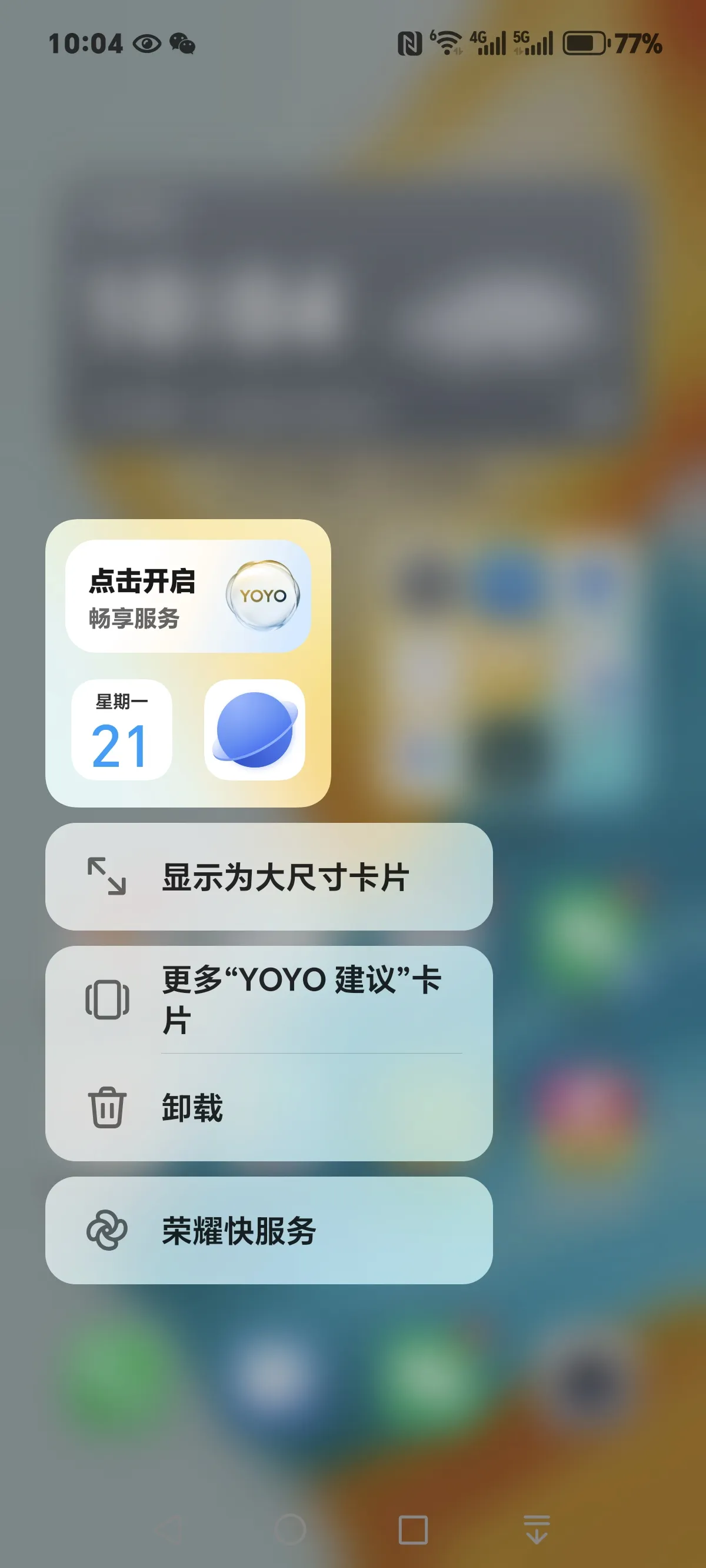Screen dimensions: 706x1568
Task: Open the calendar icon showing 21
Action: (x=121, y=730)
